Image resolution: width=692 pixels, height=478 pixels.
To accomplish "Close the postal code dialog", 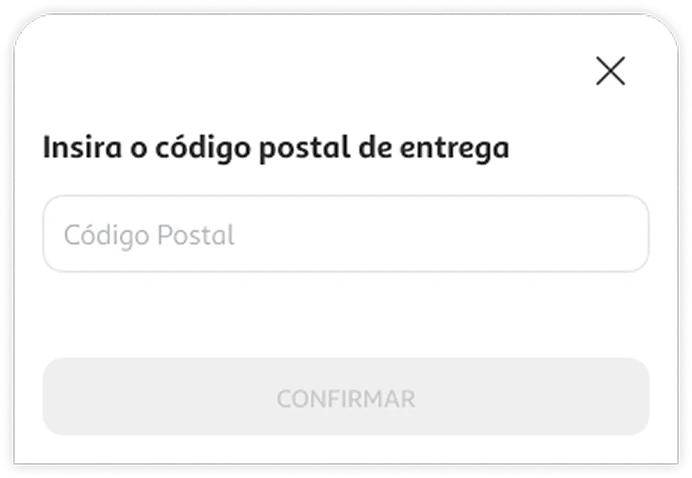I will [610, 71].
